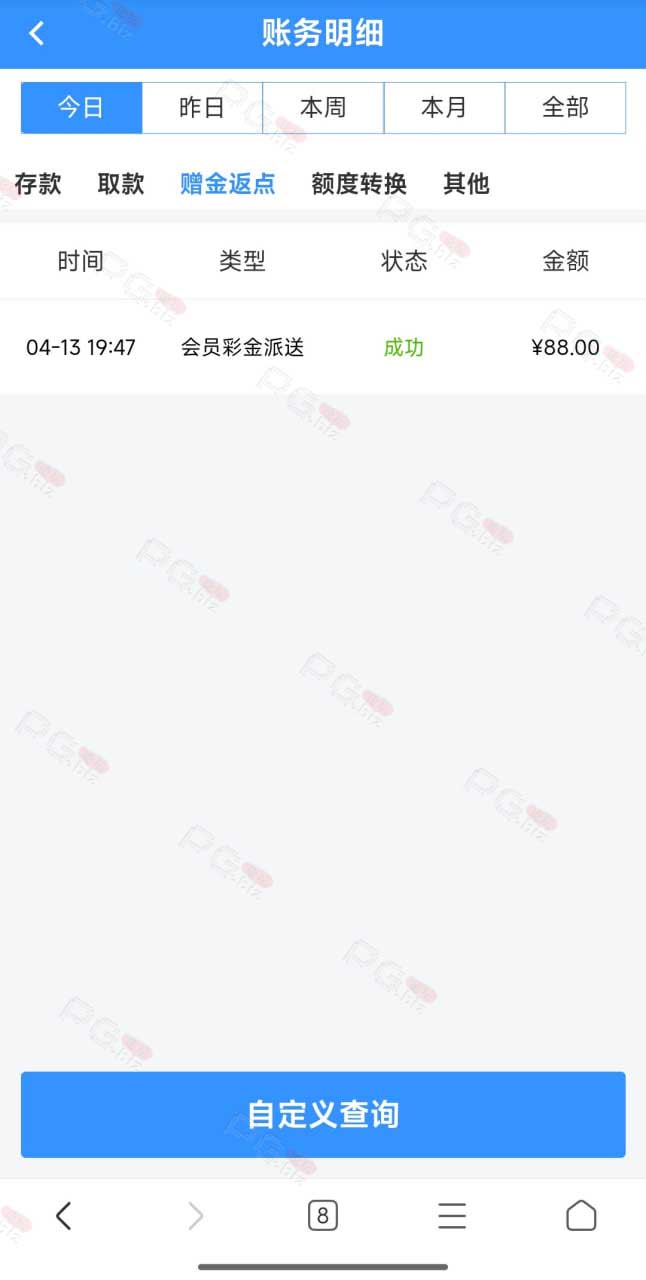Tap the 自定义查询 button
This screenshot has height=1280, width=646.
tap(323, 1115)
